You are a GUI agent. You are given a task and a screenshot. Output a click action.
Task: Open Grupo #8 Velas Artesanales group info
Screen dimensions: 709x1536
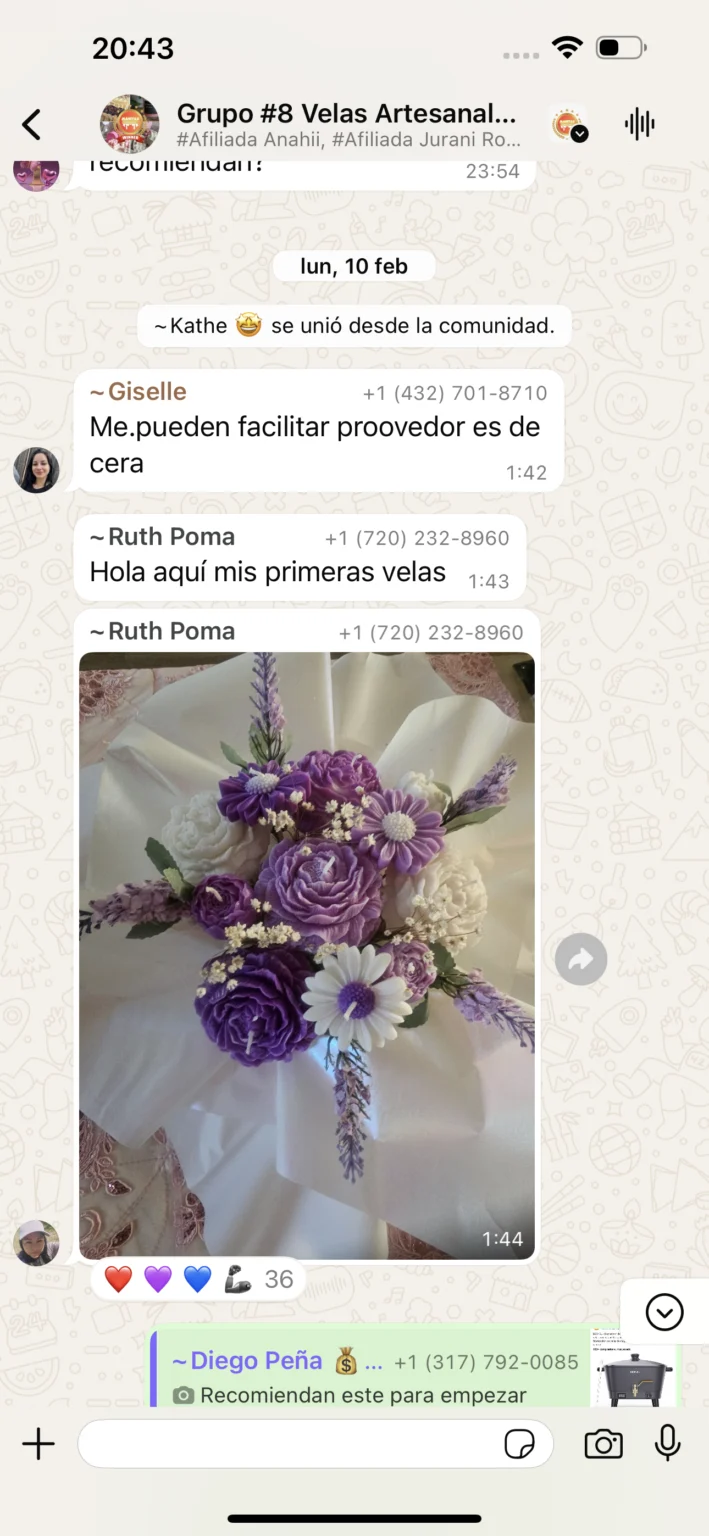point(345,125)
